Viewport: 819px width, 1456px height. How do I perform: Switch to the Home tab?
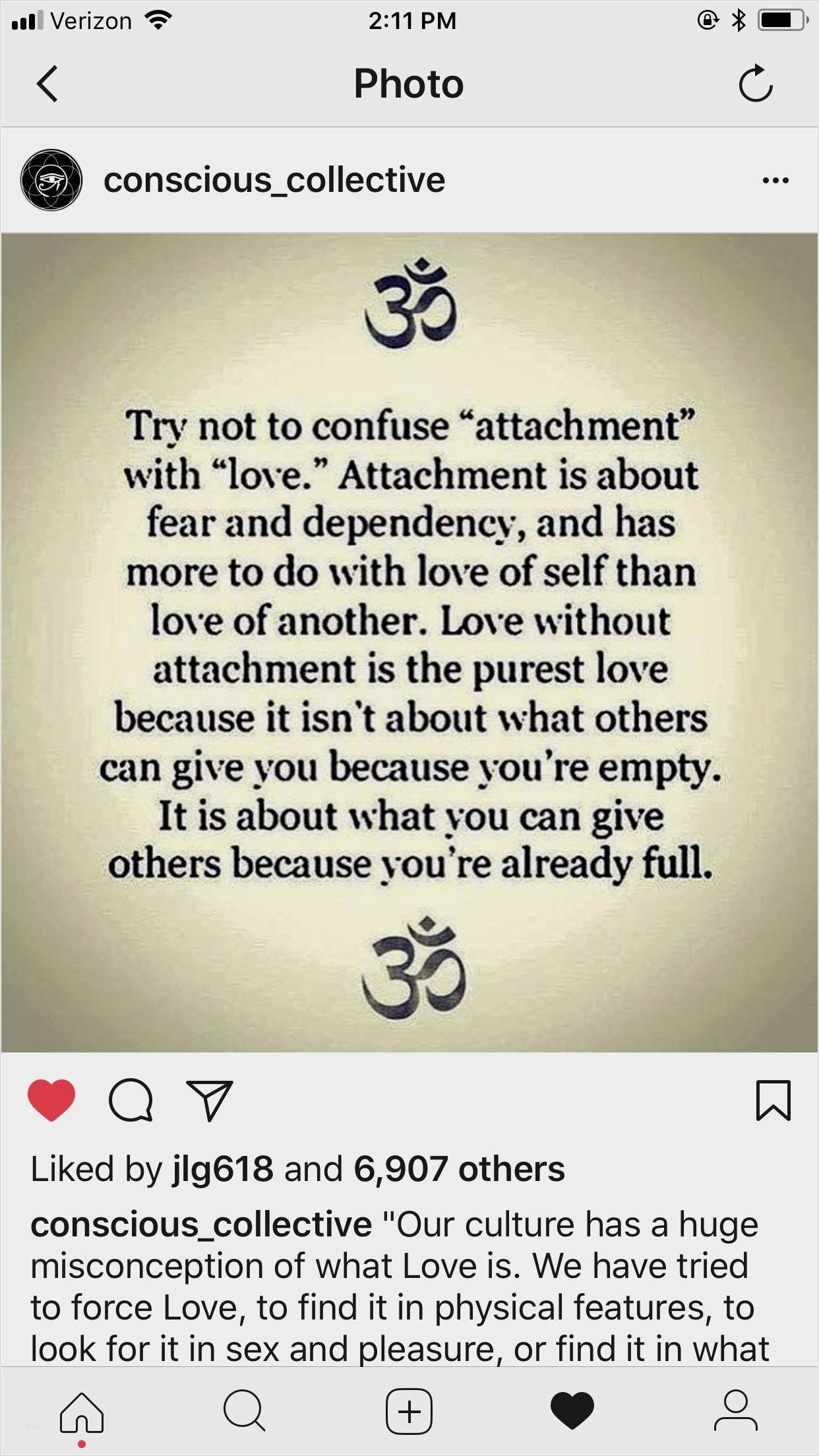click(82, 1411)
